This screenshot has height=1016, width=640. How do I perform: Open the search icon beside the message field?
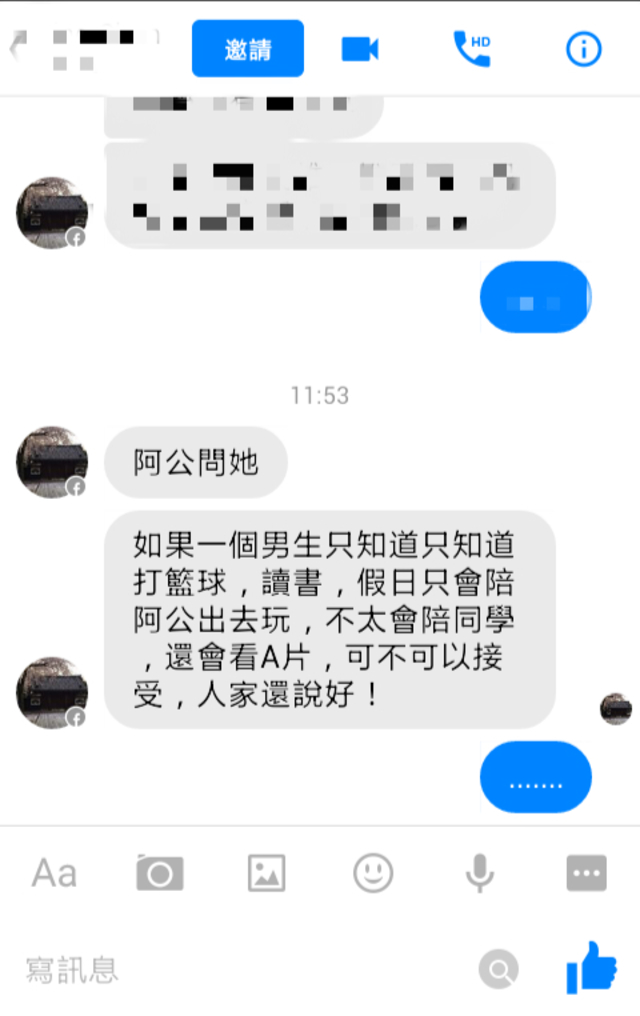click(x=498, y=968)
